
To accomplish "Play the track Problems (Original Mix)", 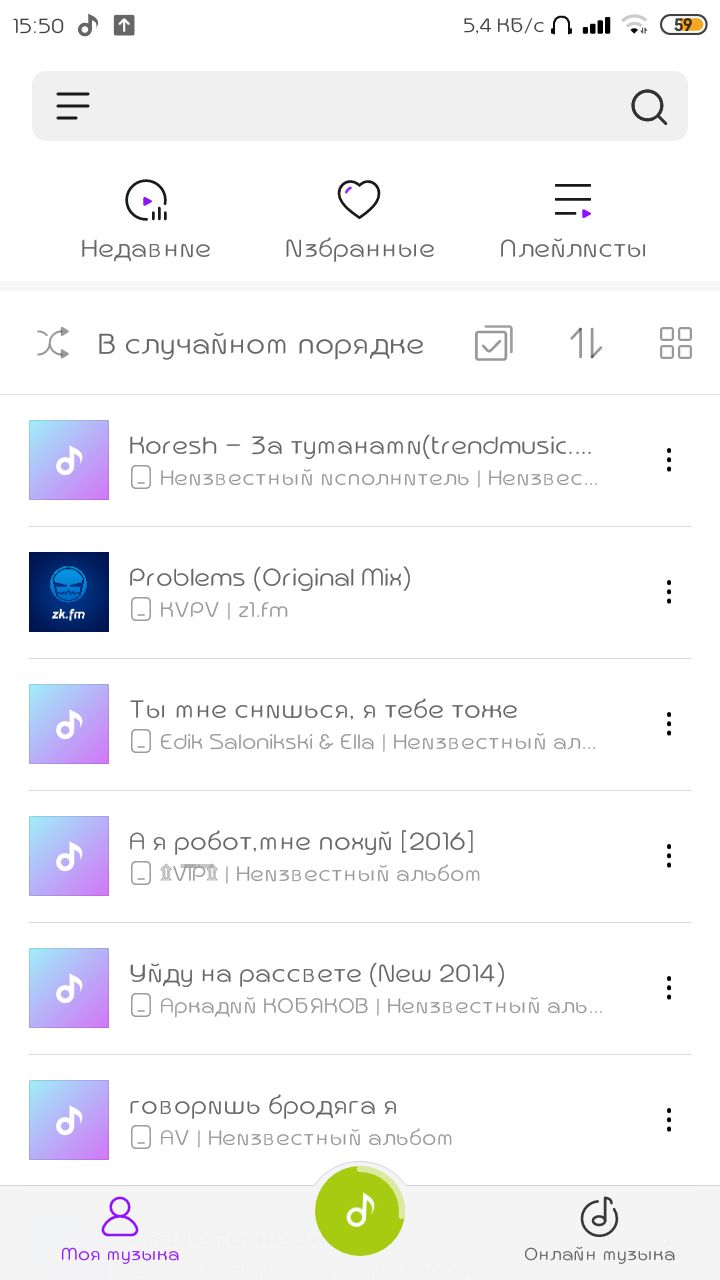I will point(360,592).
